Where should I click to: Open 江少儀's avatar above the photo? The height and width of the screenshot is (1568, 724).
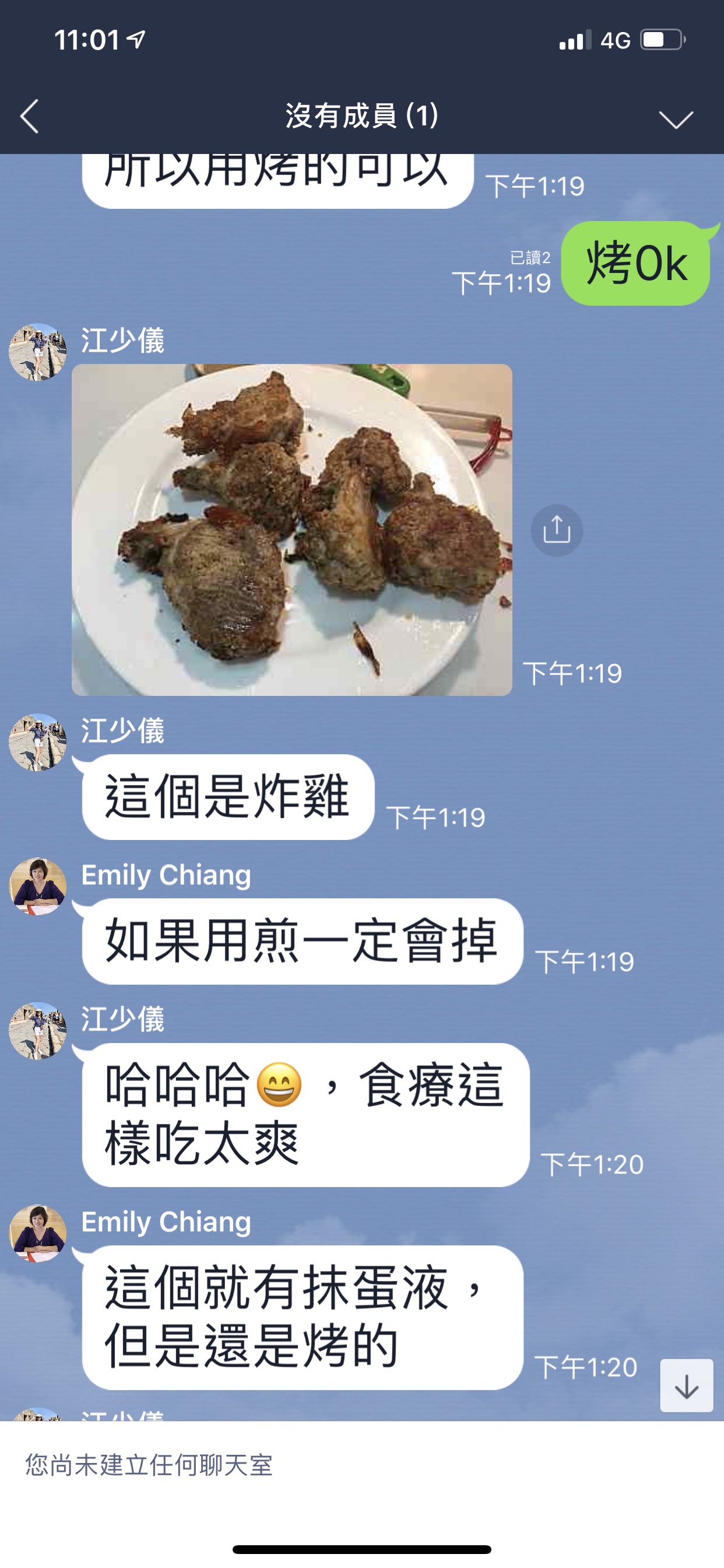pyautogui.click(x=38, y=352)
